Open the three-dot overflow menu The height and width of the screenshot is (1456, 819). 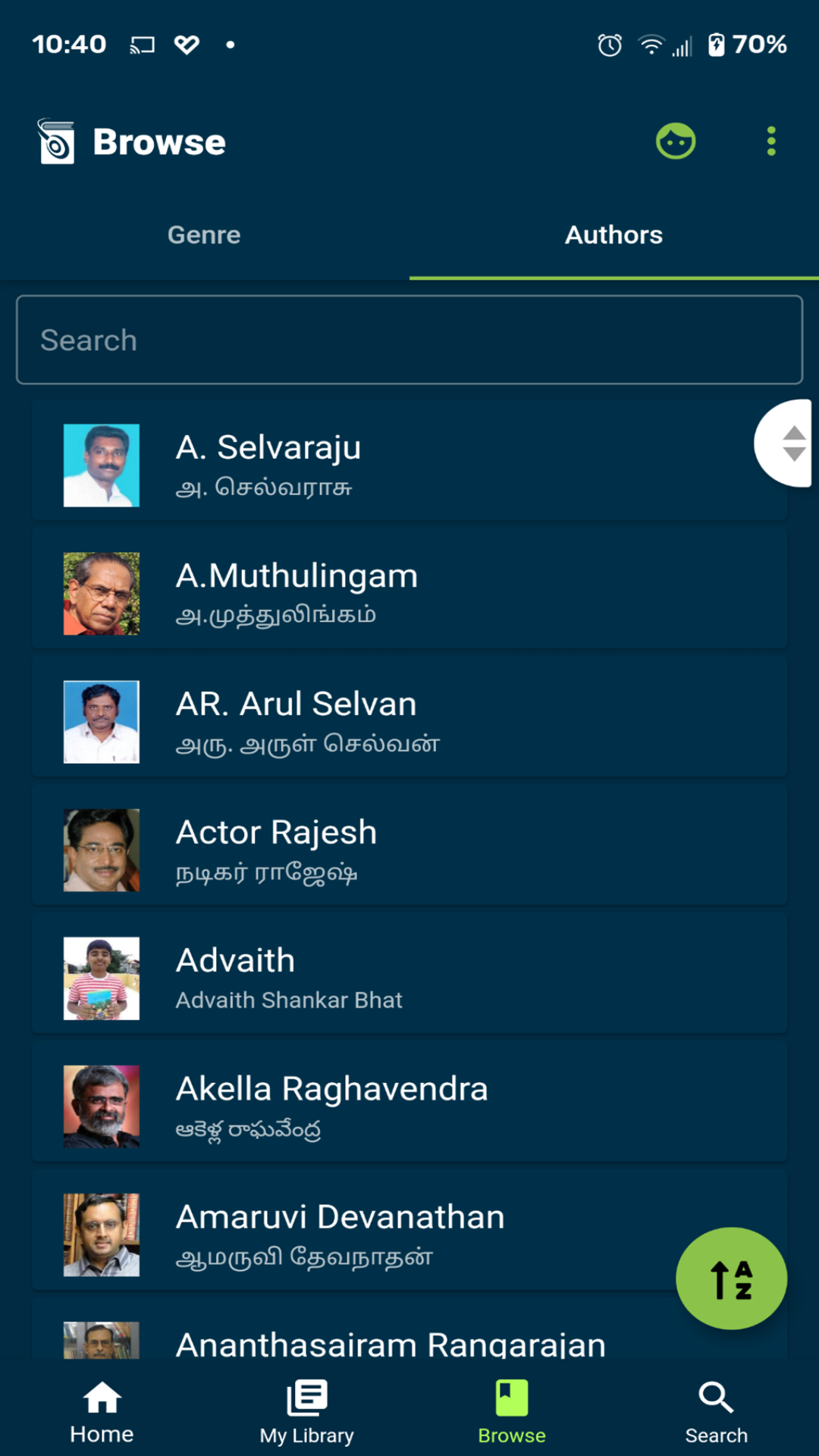click(770, 142)
